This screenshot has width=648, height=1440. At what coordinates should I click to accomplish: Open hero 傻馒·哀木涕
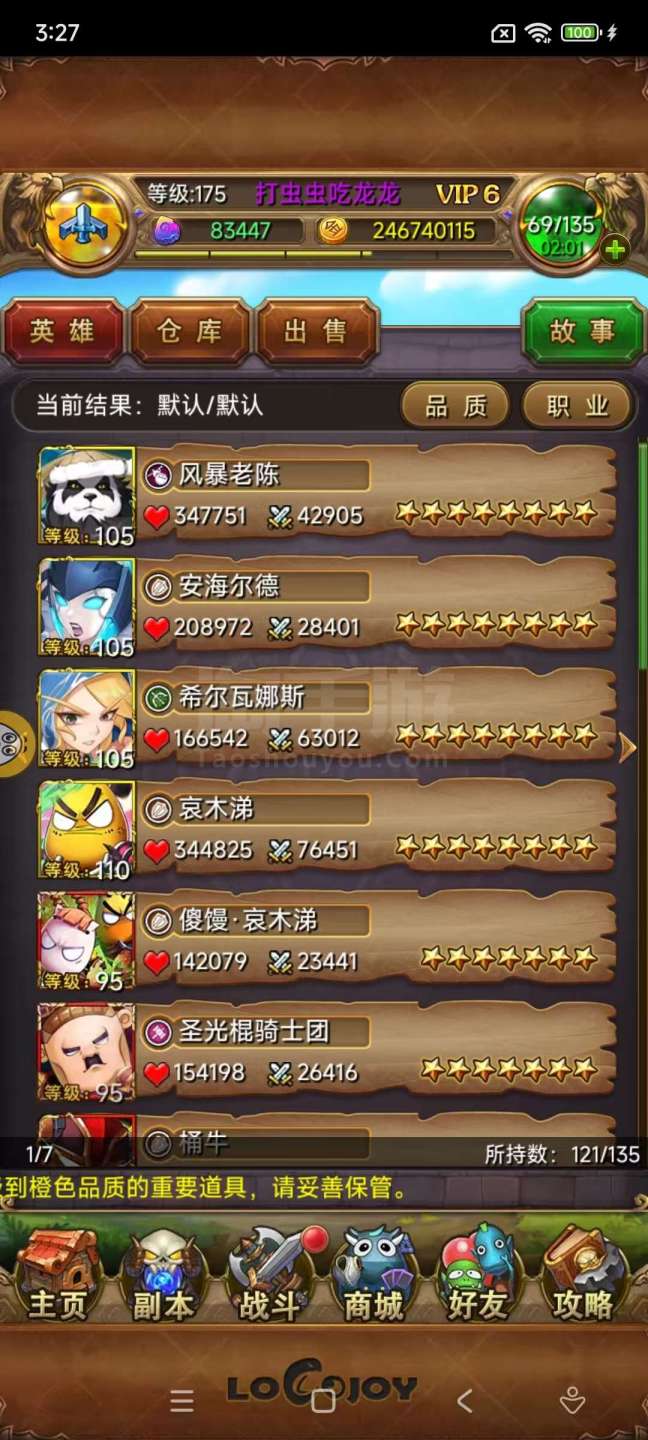[330, 940]
